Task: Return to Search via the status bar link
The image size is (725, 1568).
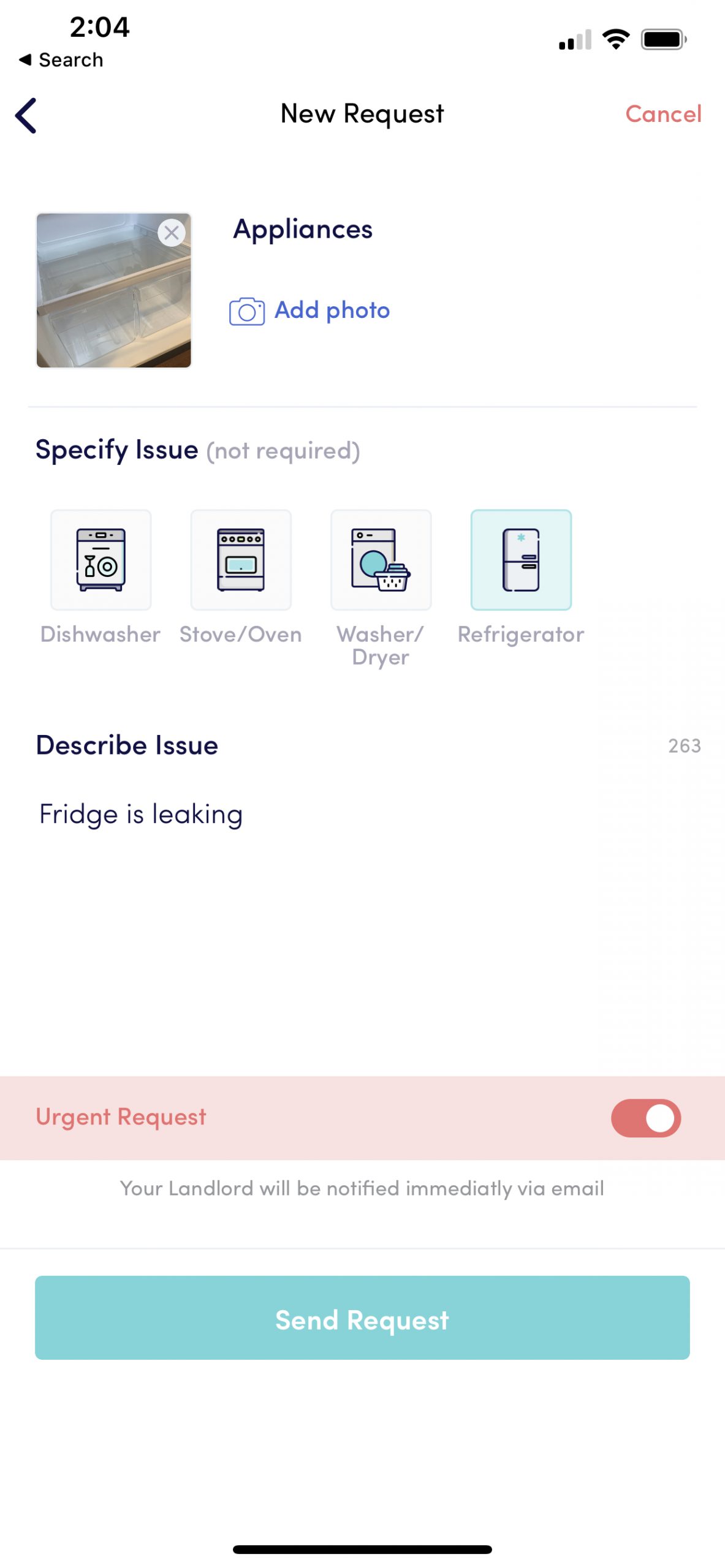Action: (61, 60)
